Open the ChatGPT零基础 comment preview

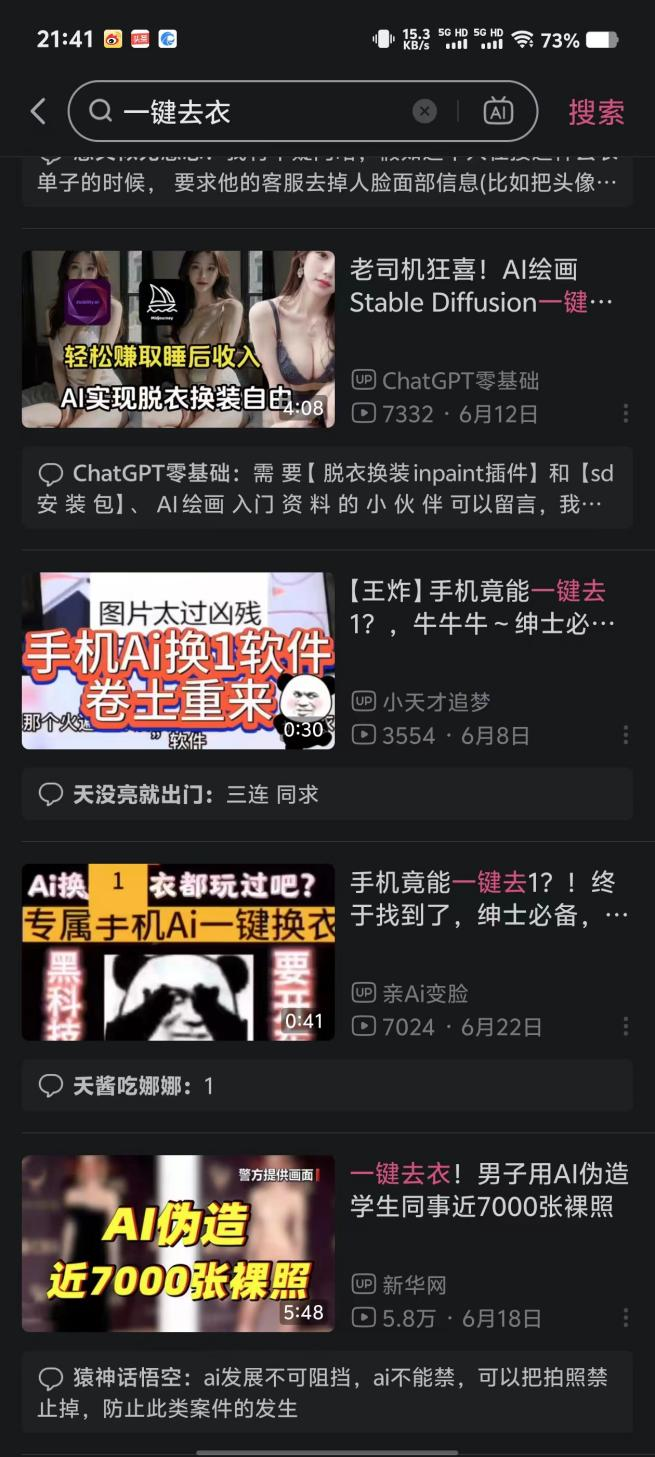(327, 488)
